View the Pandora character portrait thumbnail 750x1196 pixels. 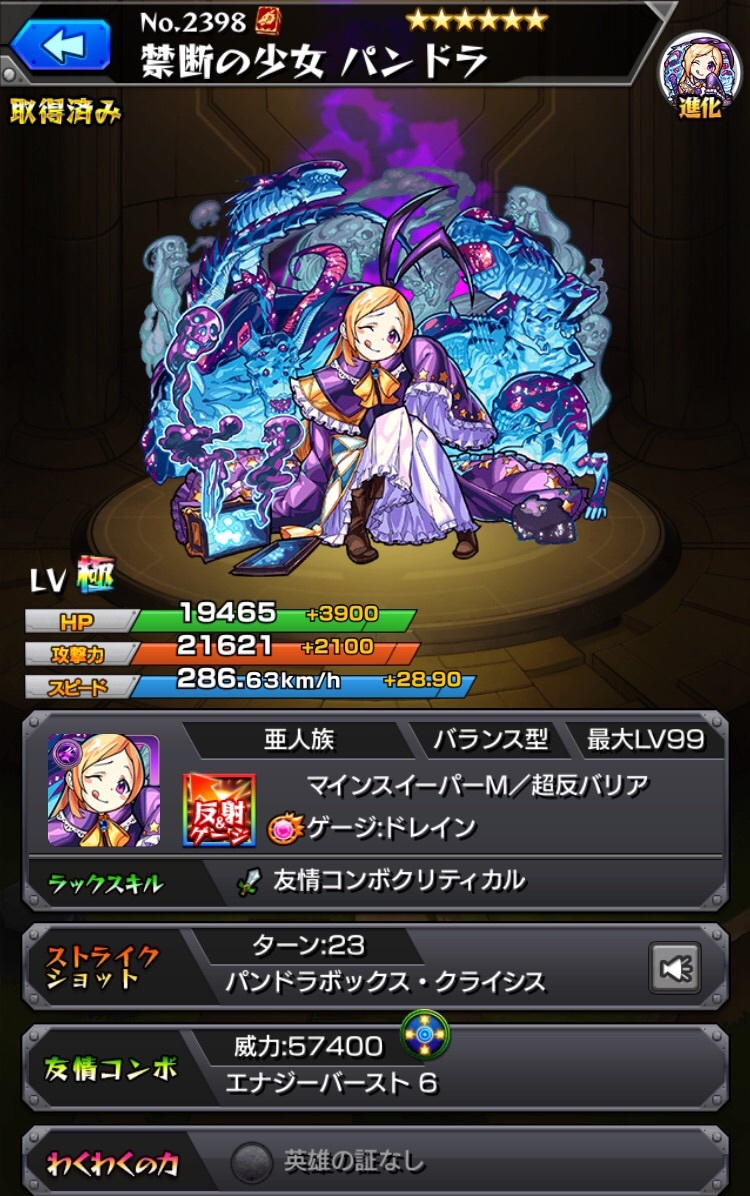[103, 791]
